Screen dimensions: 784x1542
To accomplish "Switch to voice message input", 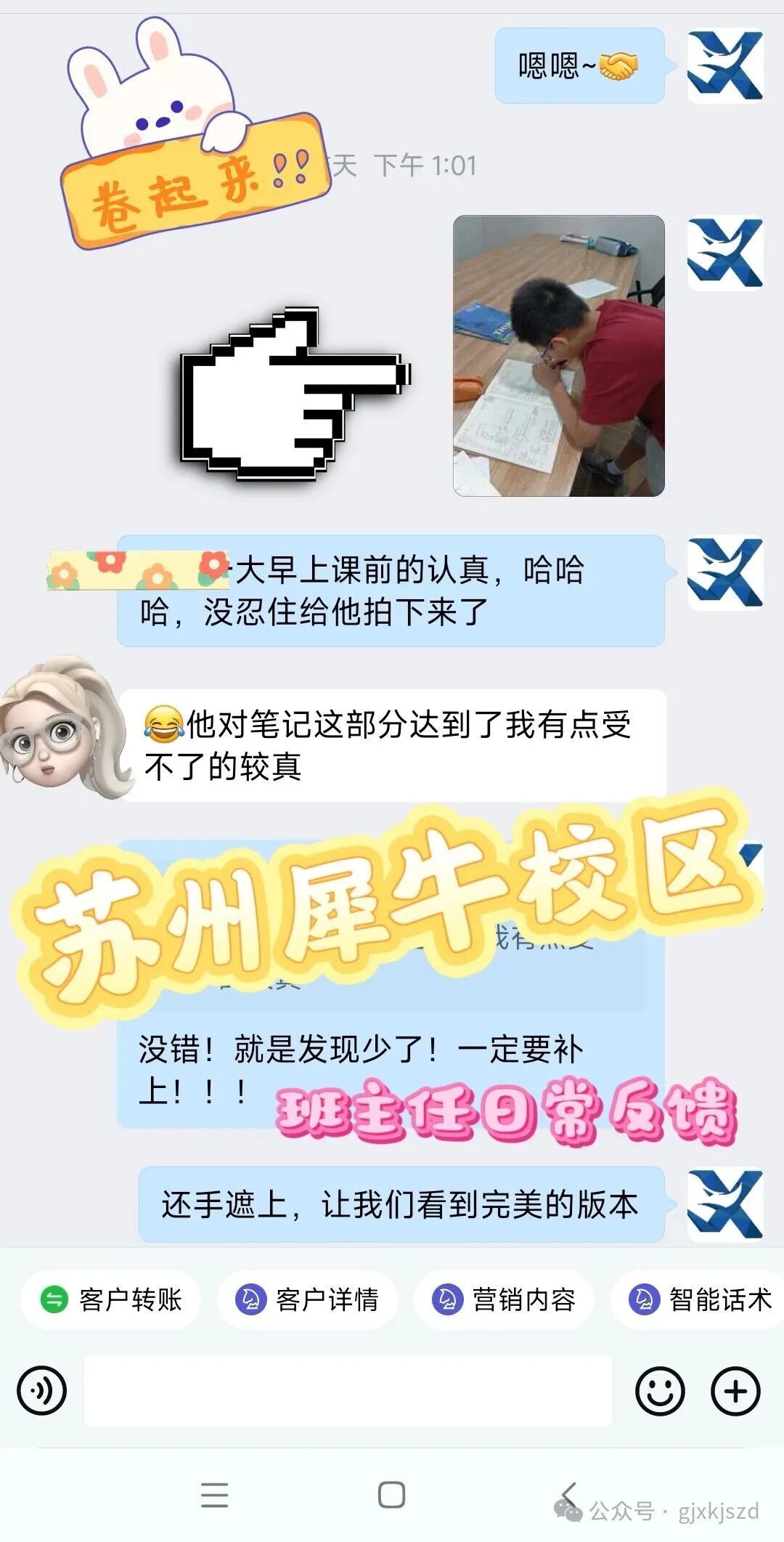I will 42,1391.
